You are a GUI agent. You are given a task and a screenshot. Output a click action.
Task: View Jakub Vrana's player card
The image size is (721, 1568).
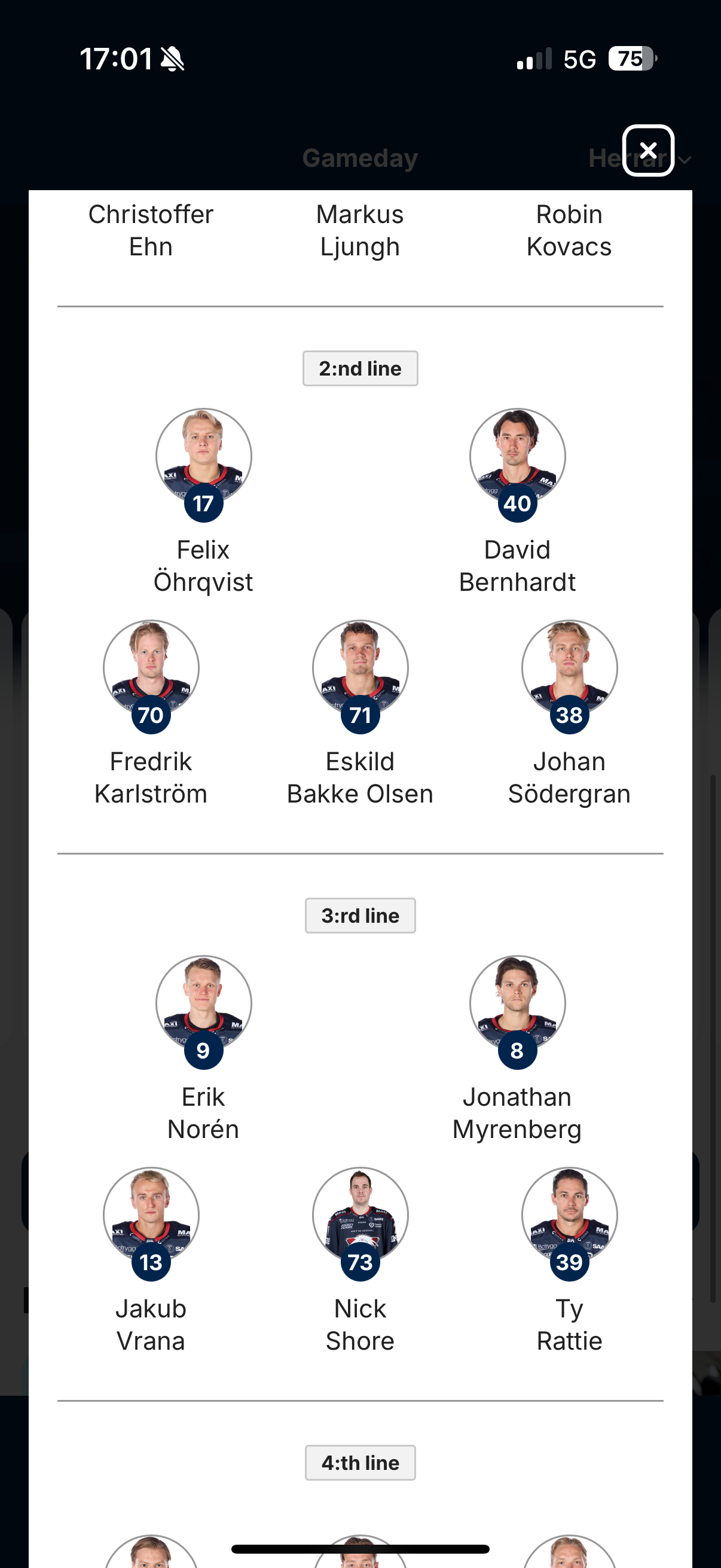[x=151, y=1216]
